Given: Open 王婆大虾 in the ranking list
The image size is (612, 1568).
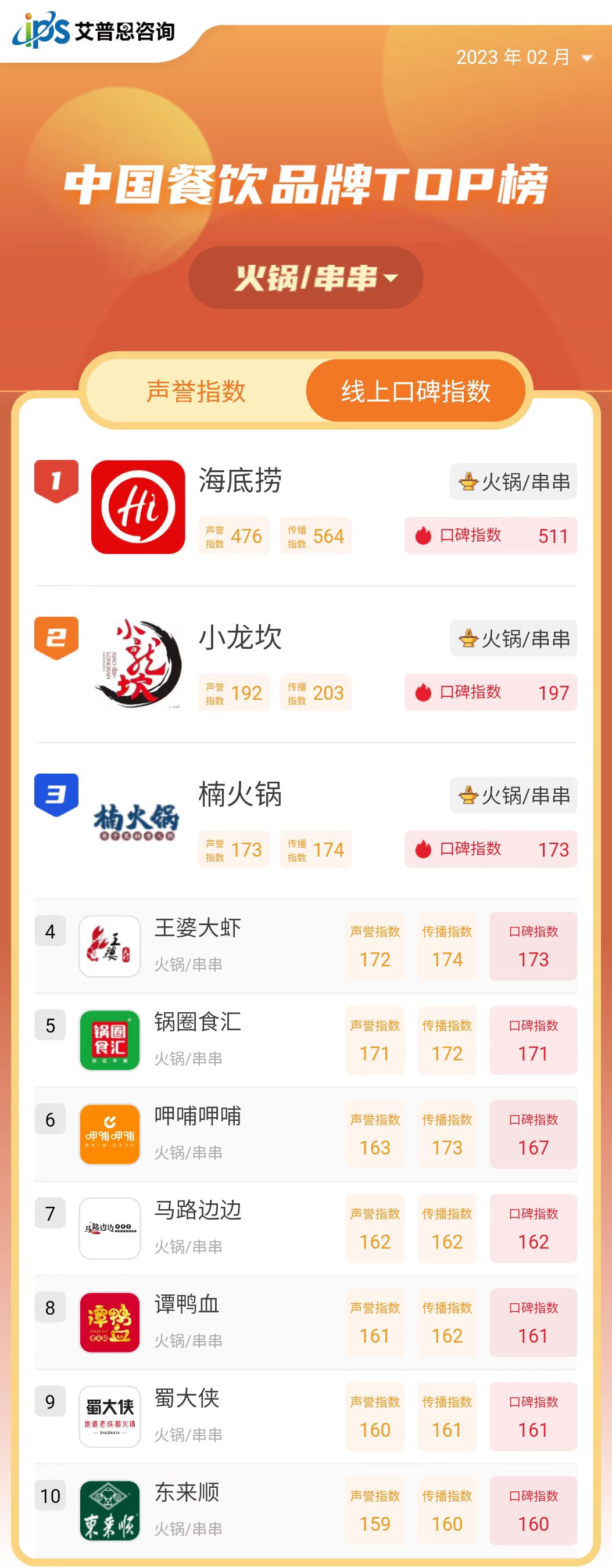Looking at the screenshot, I should (198, 945).
